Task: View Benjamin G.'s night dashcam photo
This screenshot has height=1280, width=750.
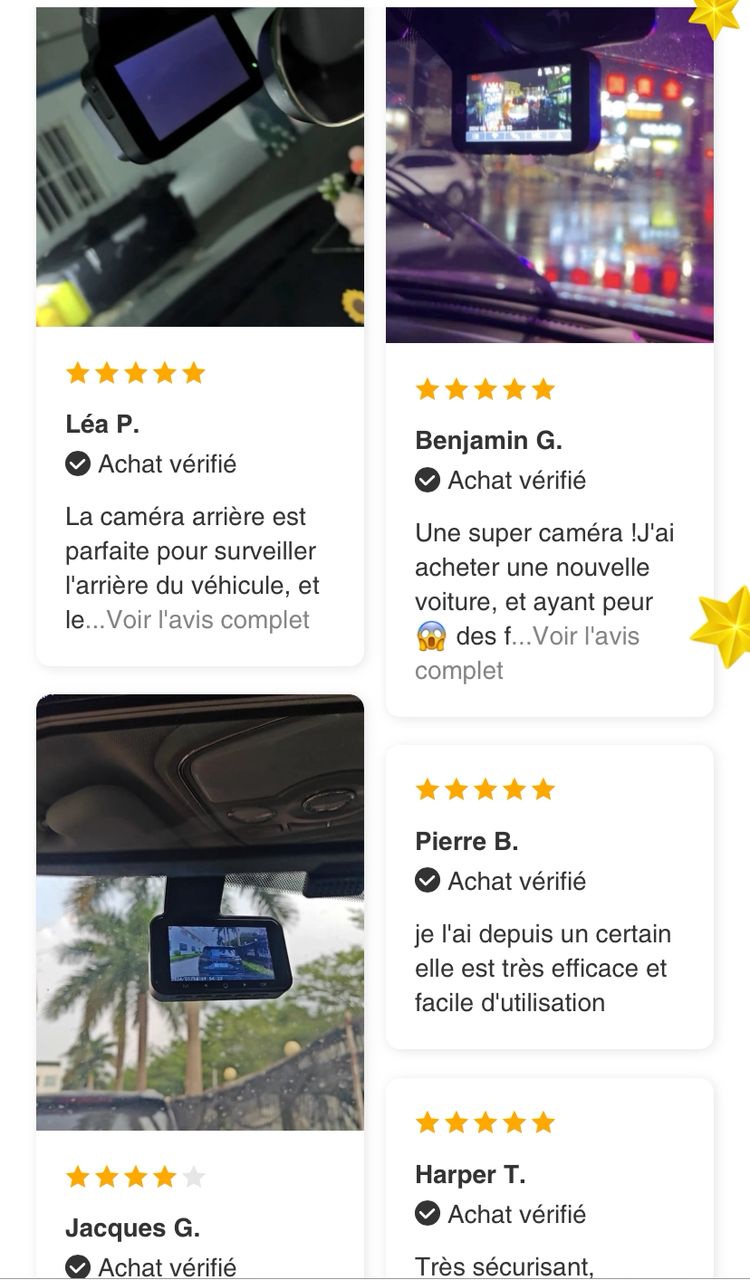Action: click(549, 175)
